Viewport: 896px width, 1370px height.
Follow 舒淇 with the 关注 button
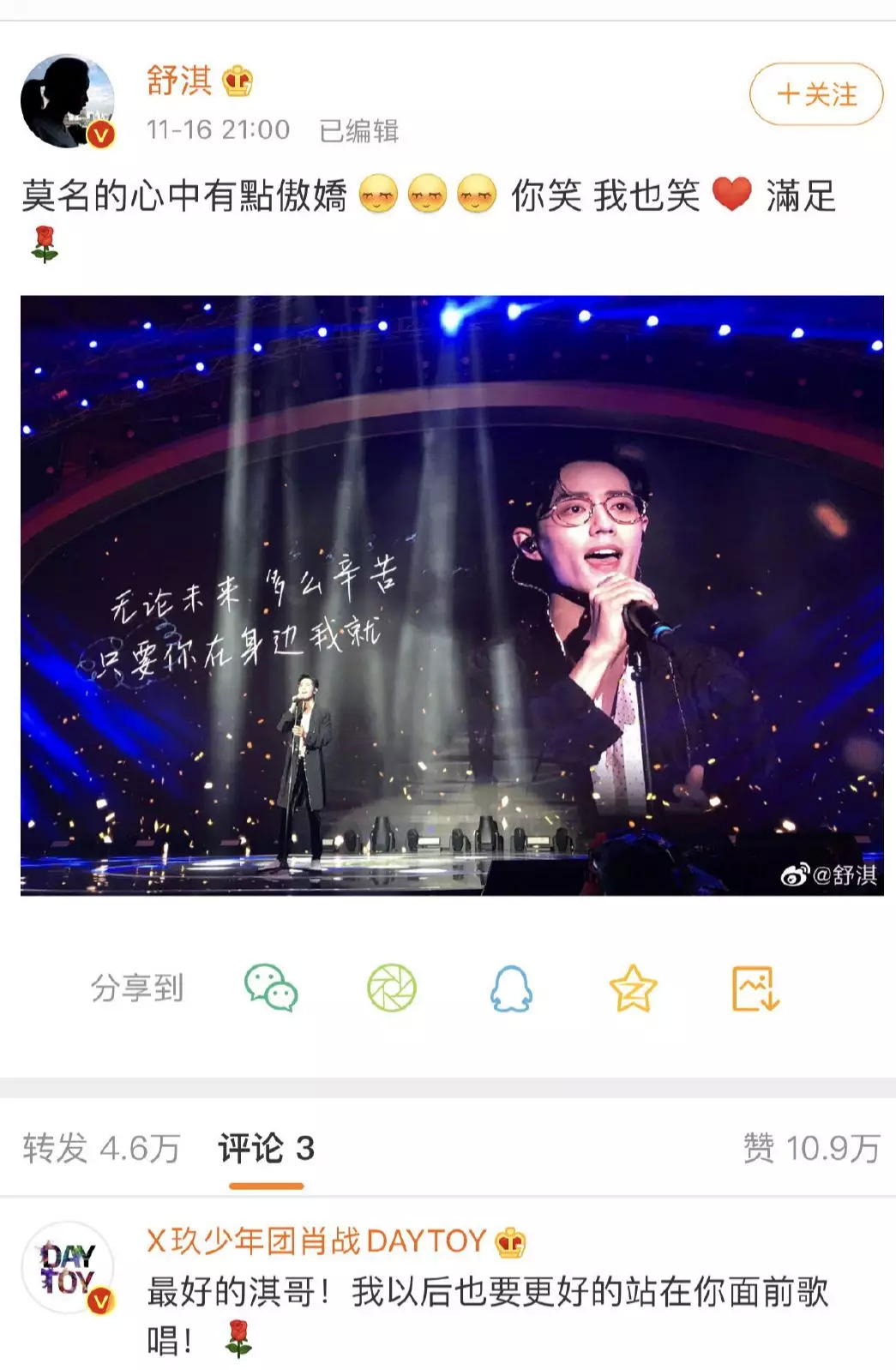(815, 94)
